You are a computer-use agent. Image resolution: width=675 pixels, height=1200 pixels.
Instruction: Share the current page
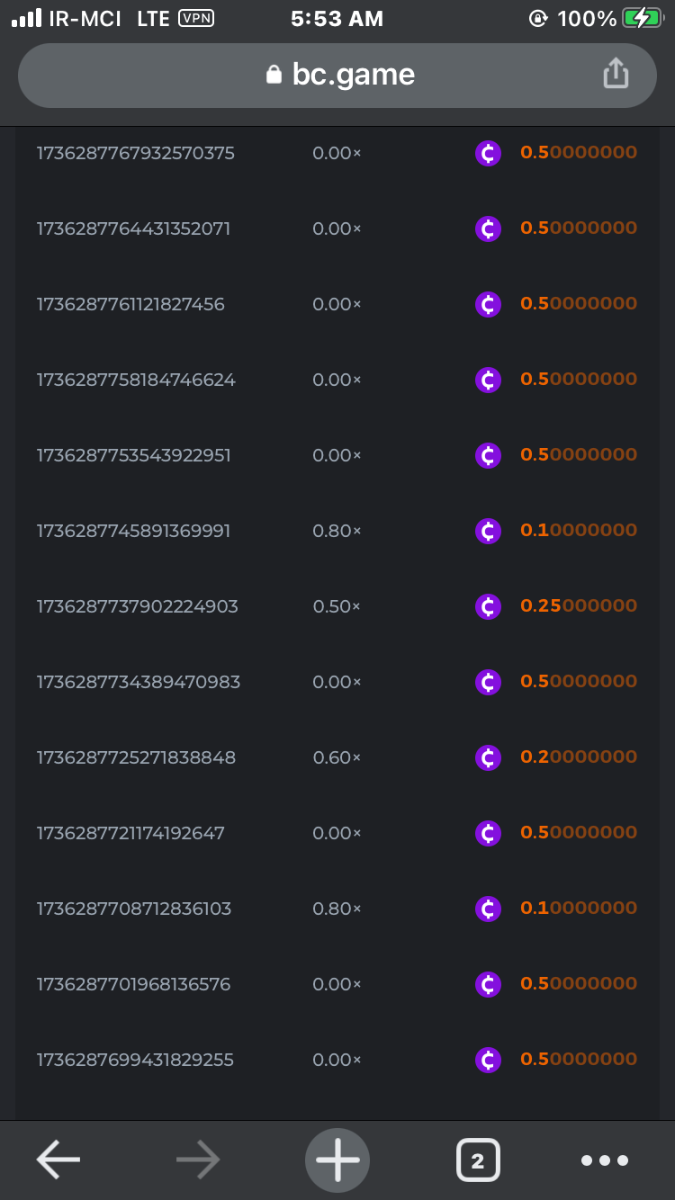point(616,74)
